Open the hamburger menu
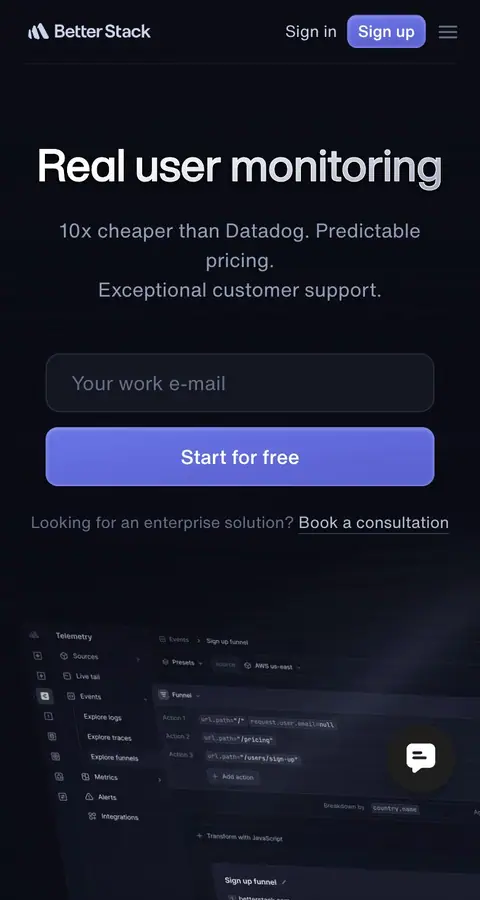 pyautogui.click(x=448, y=32)
